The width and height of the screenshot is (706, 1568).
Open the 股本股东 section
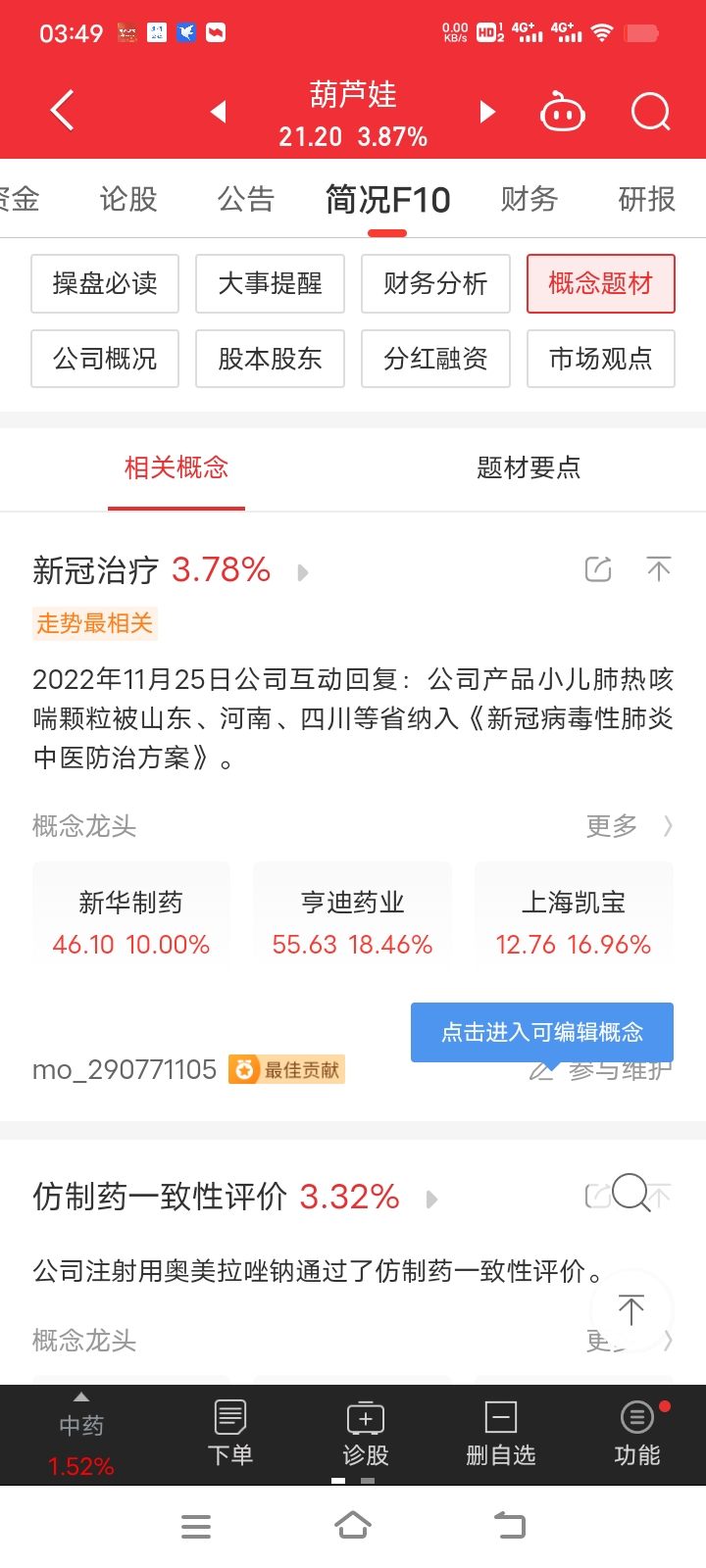click(x=270, y=359)
